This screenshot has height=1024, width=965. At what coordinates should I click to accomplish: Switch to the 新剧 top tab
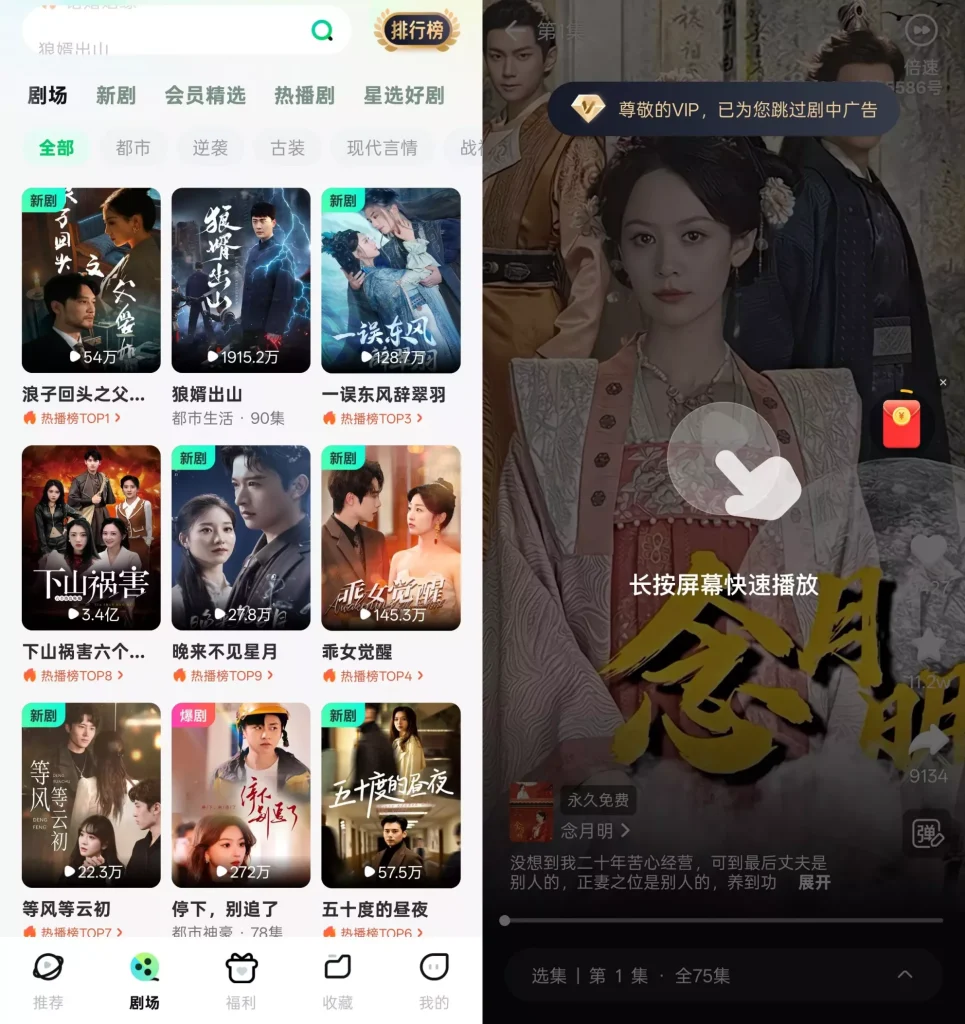pos(116,95)
